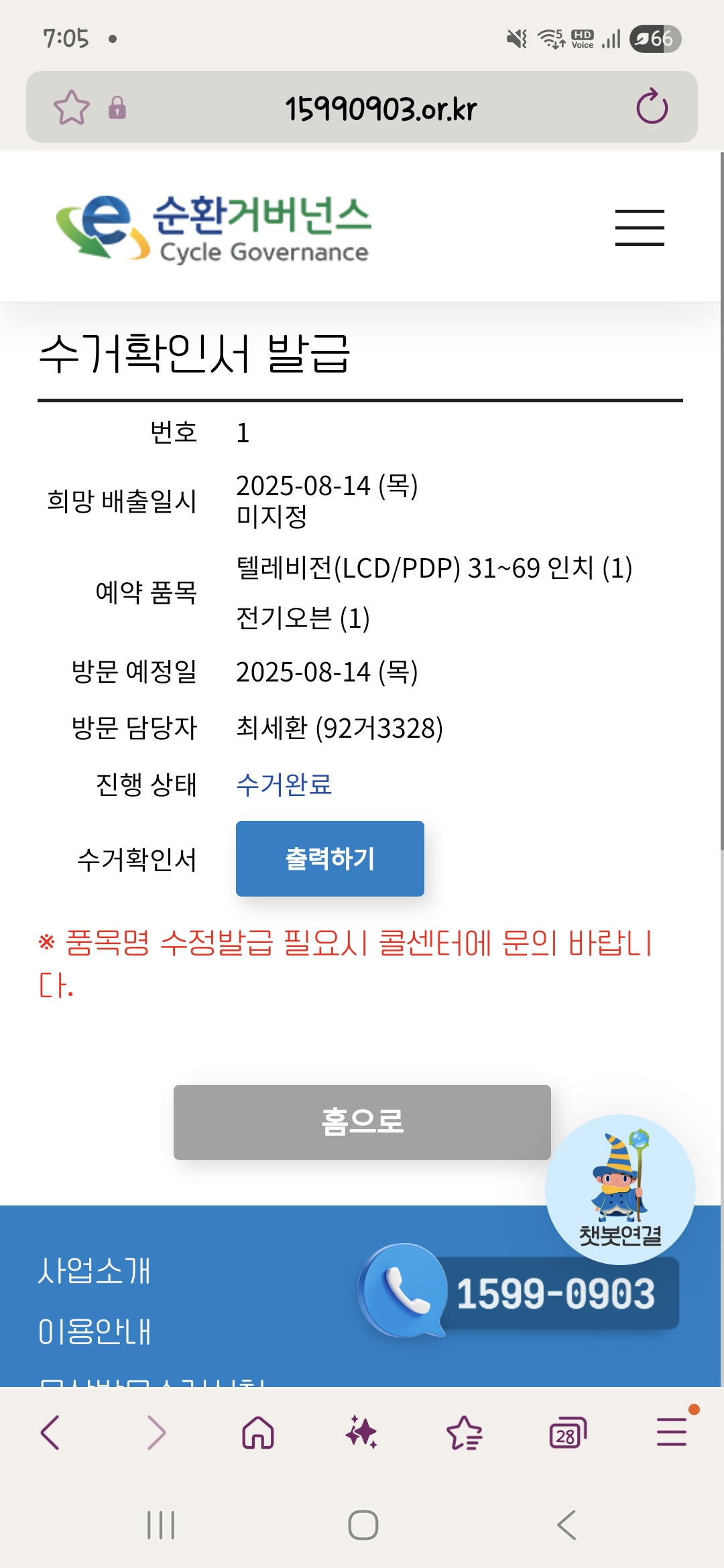Open the browser home page
This screenshot has height=1568, width=724.
(258, 1433)
